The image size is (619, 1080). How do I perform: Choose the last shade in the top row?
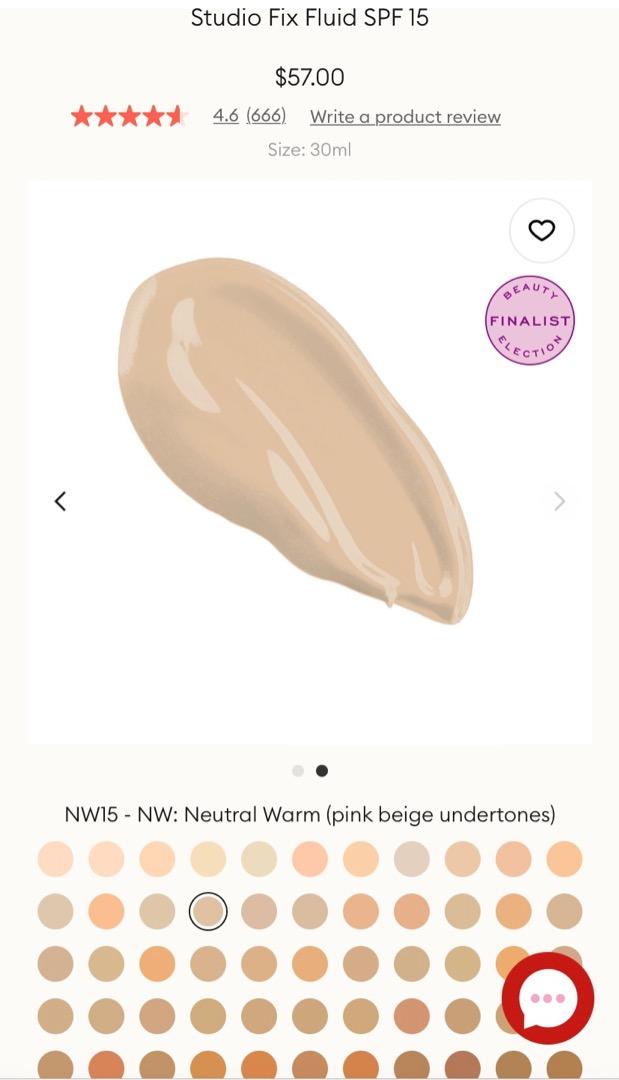(x=565, y=859)
